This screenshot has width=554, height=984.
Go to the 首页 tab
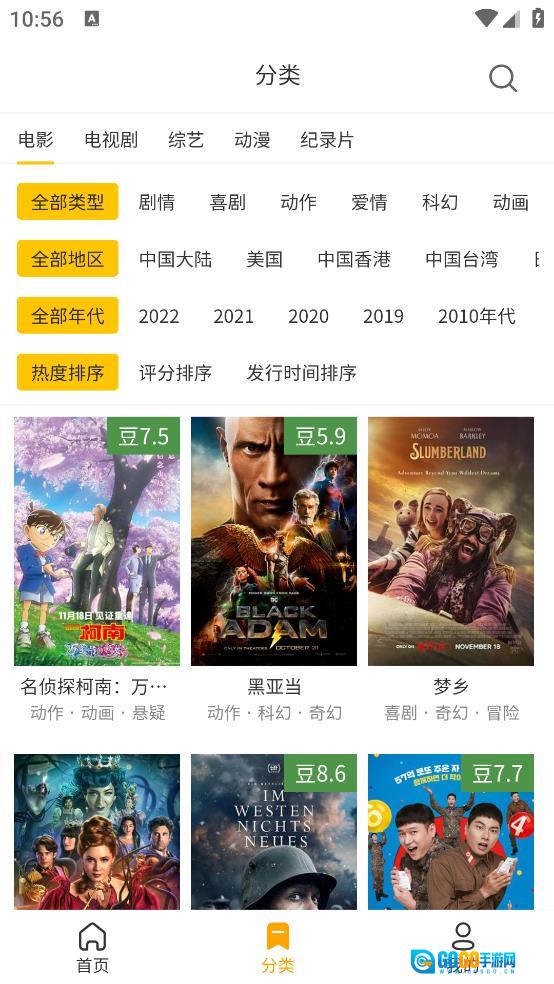92,948
